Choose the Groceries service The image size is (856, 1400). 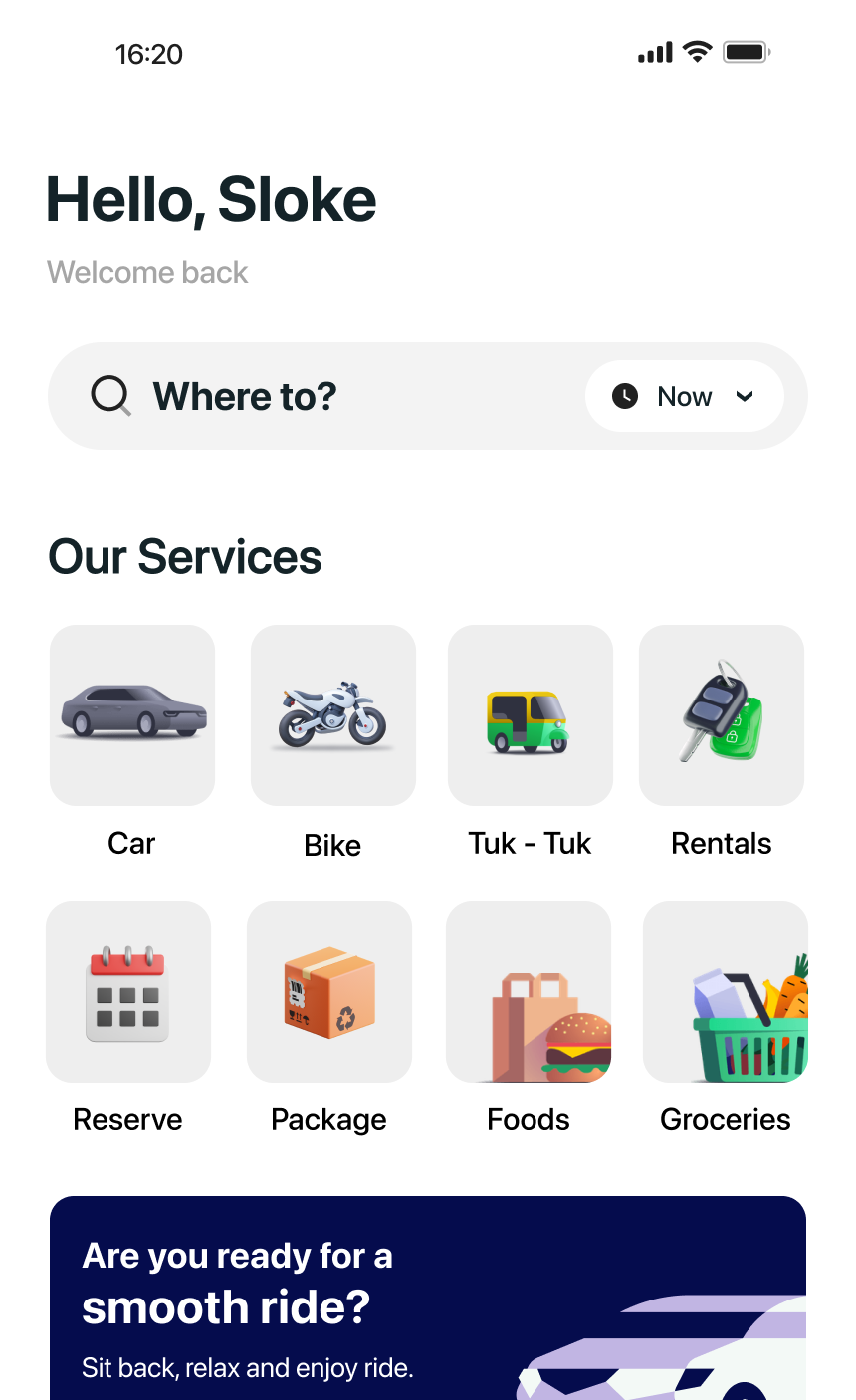726,992
